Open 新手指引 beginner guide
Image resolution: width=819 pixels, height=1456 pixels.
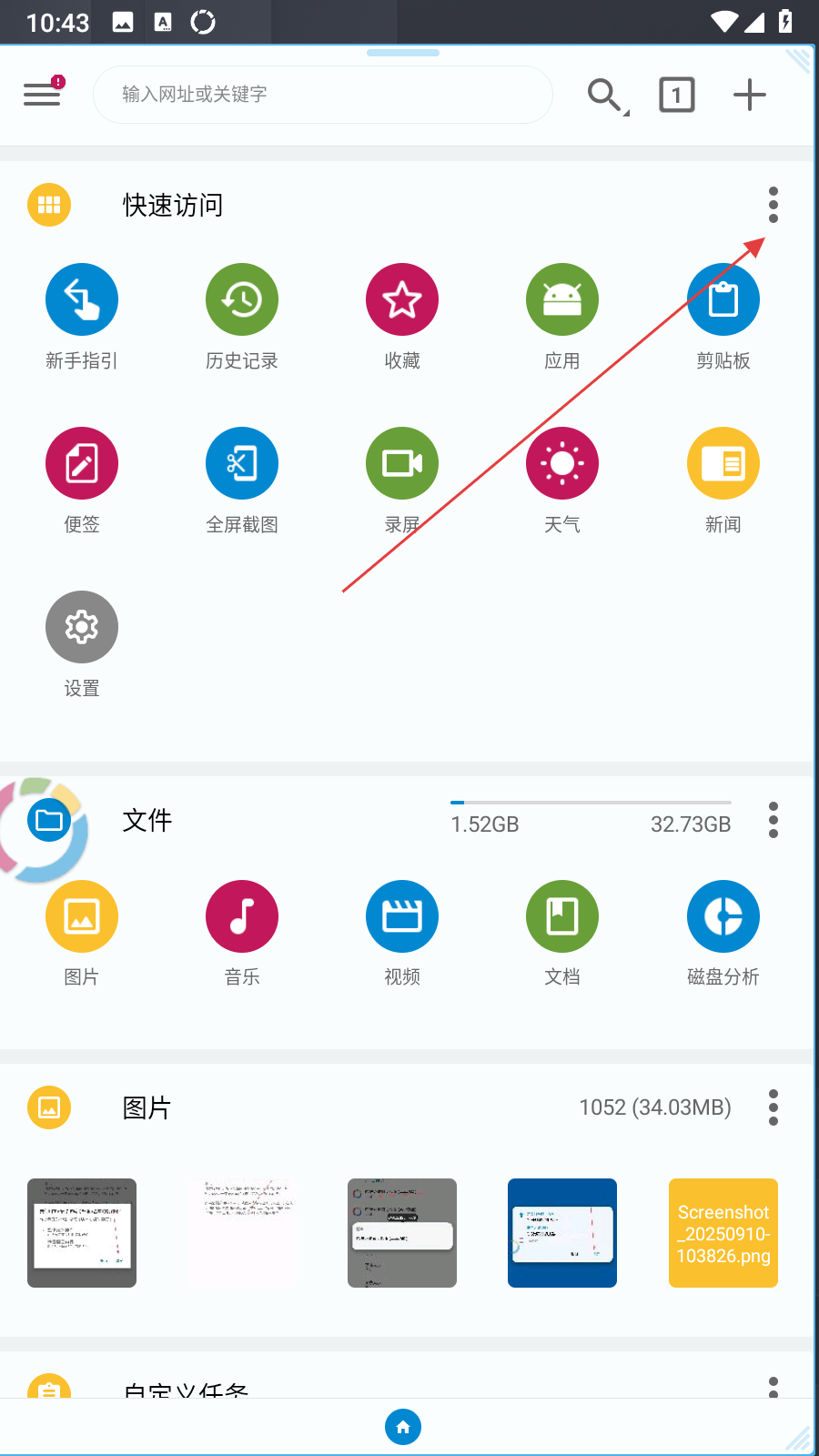pos(82,300)
